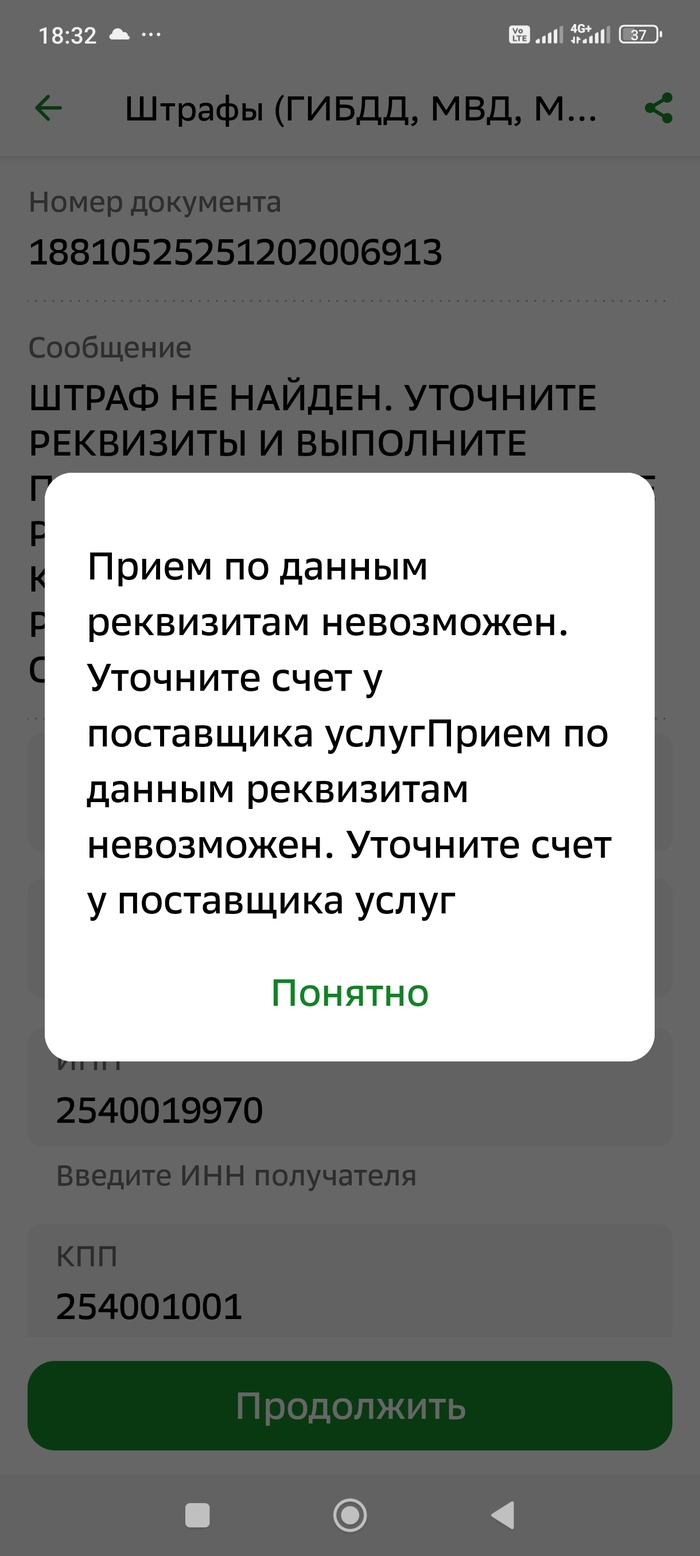Screen dimensions: 700x1556
Task: Edit the КПП field 254001001
Action: point(349,1290)
